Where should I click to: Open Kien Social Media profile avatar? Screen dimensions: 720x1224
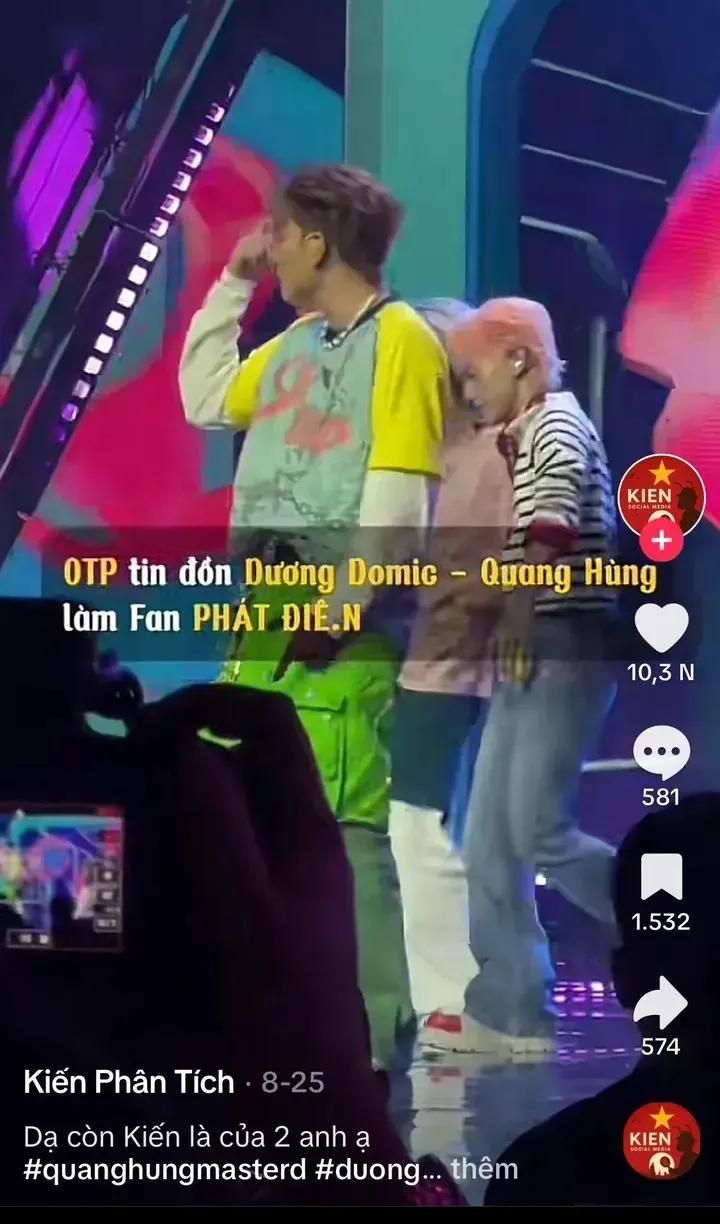(661, 494)
